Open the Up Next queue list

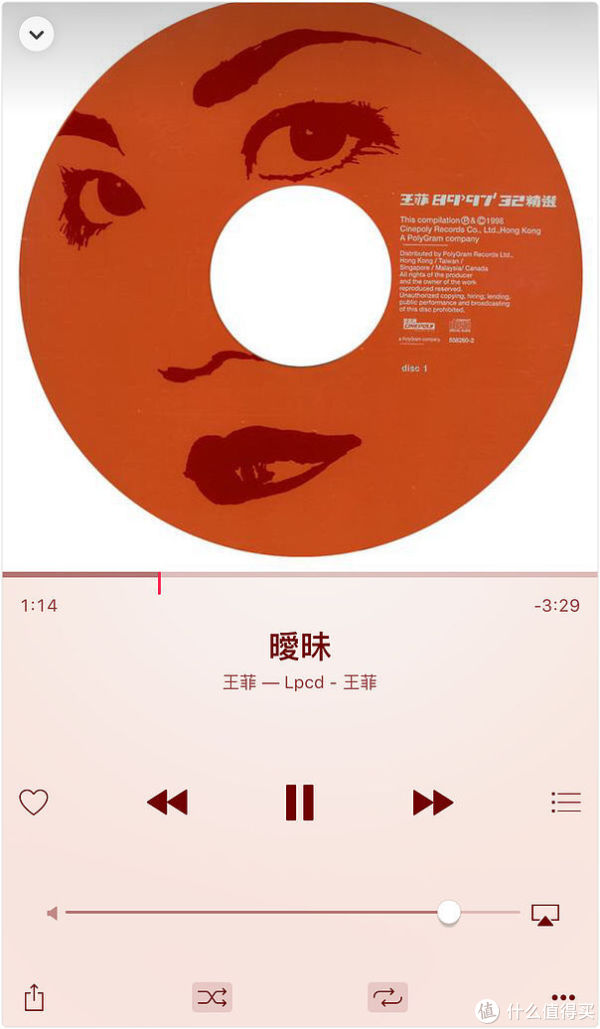coord(566,802)
